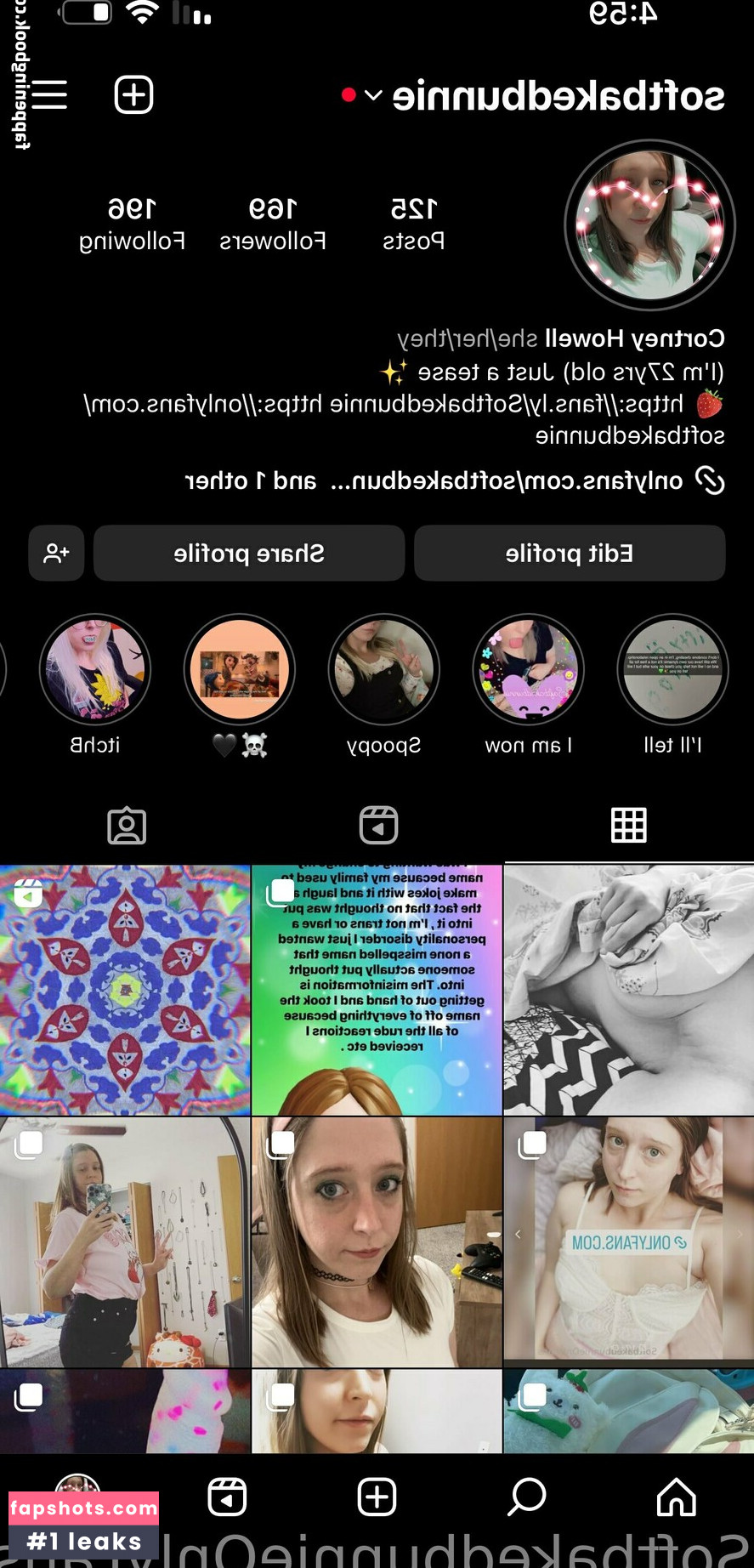
Task: Open search from the bottom bar
Action: 527,1497
